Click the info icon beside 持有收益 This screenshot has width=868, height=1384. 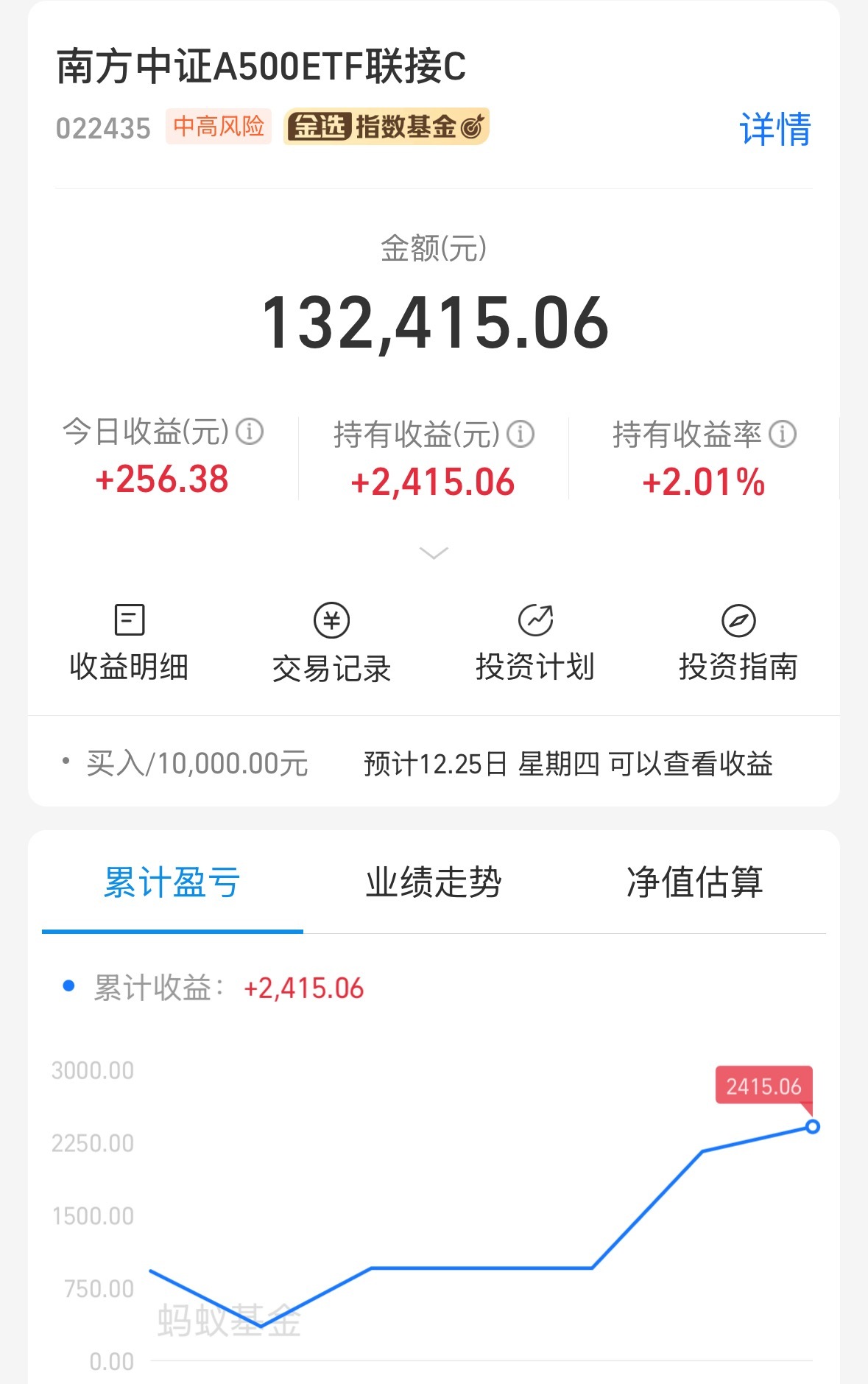coord(521,433)
